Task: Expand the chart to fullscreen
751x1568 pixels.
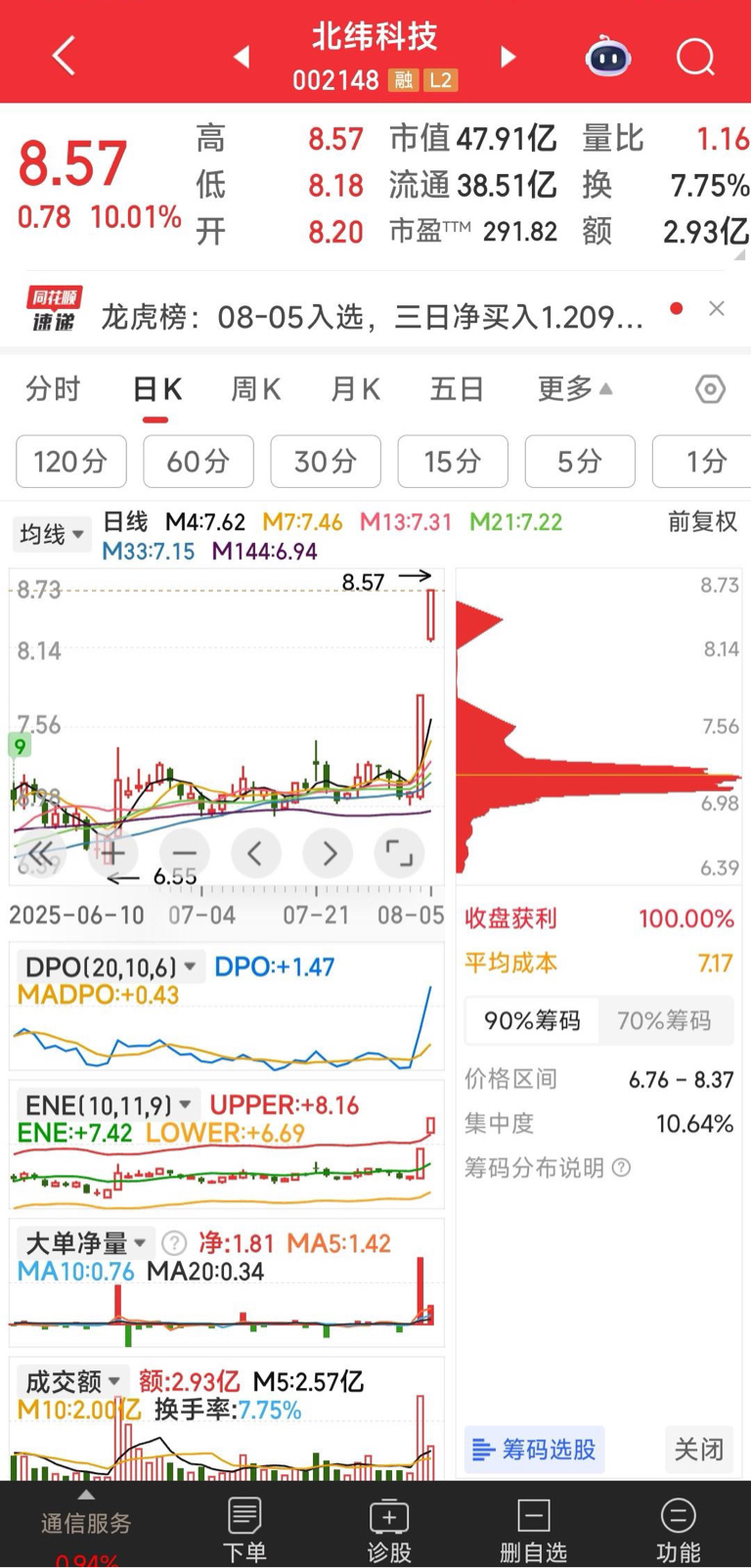Action: 400,853
